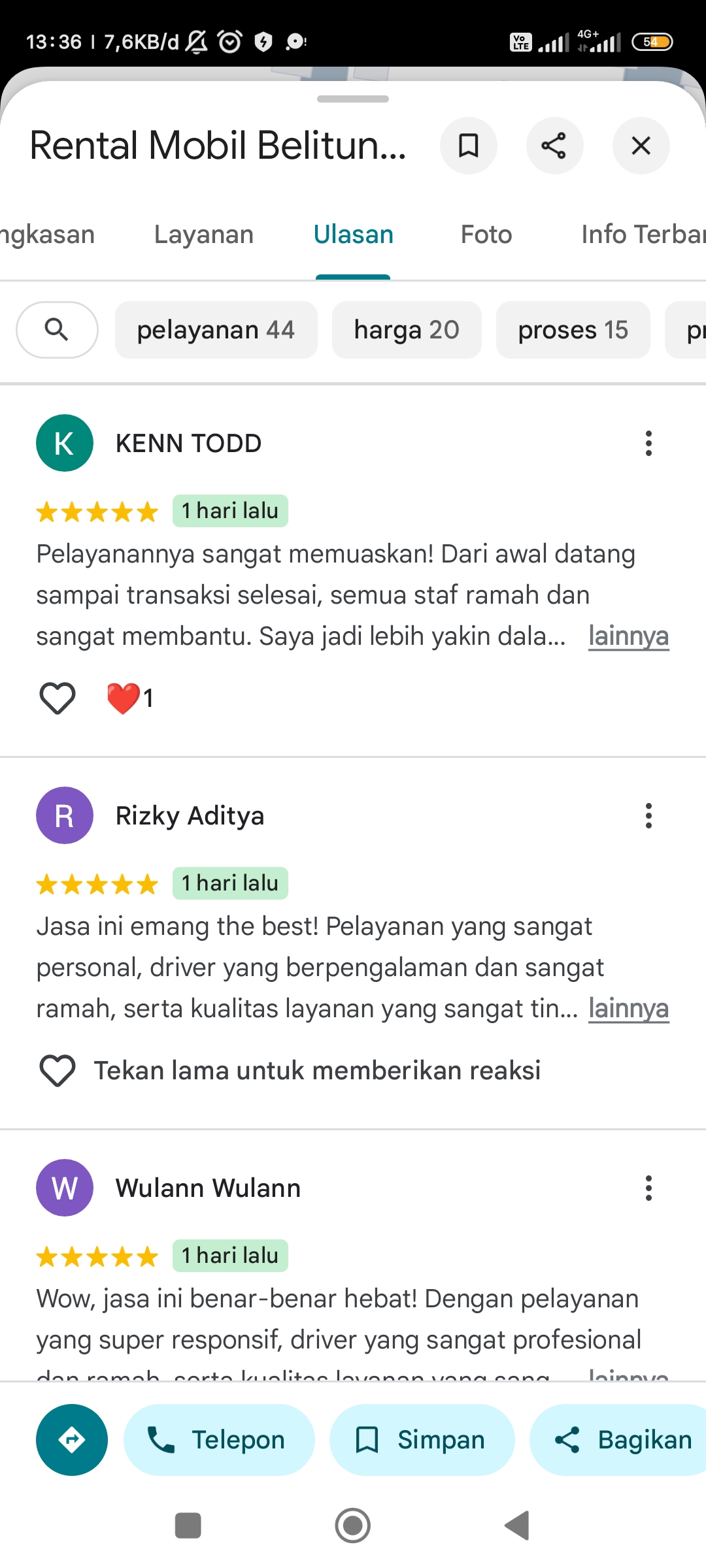This screenshot has width=706, height=1568.
Task: Save the place with Simpan button
Action: tap(422, 1440)
